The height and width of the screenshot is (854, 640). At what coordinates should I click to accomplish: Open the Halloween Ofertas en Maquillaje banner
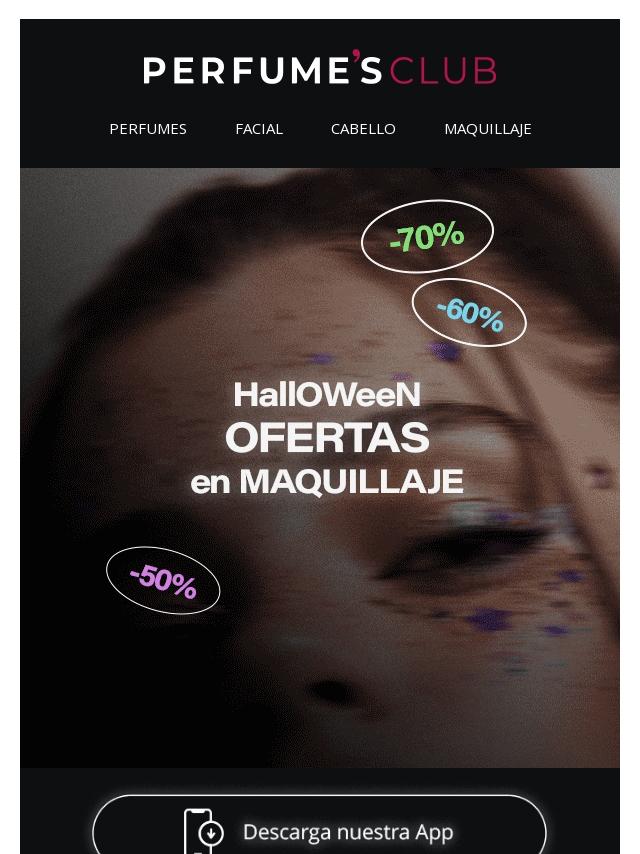tap(326, 438)
